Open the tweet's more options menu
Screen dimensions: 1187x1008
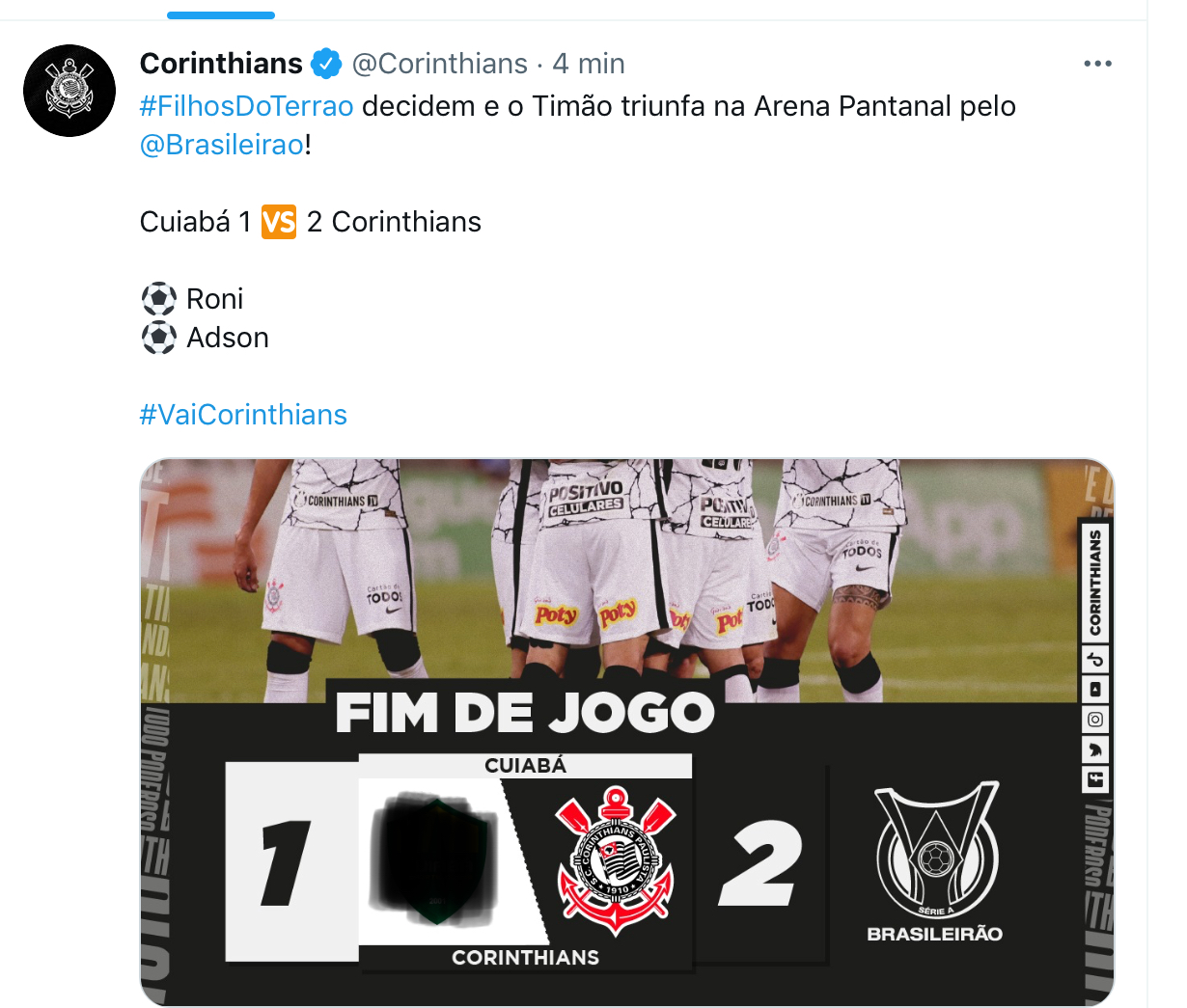click(x=1097, y=64)
